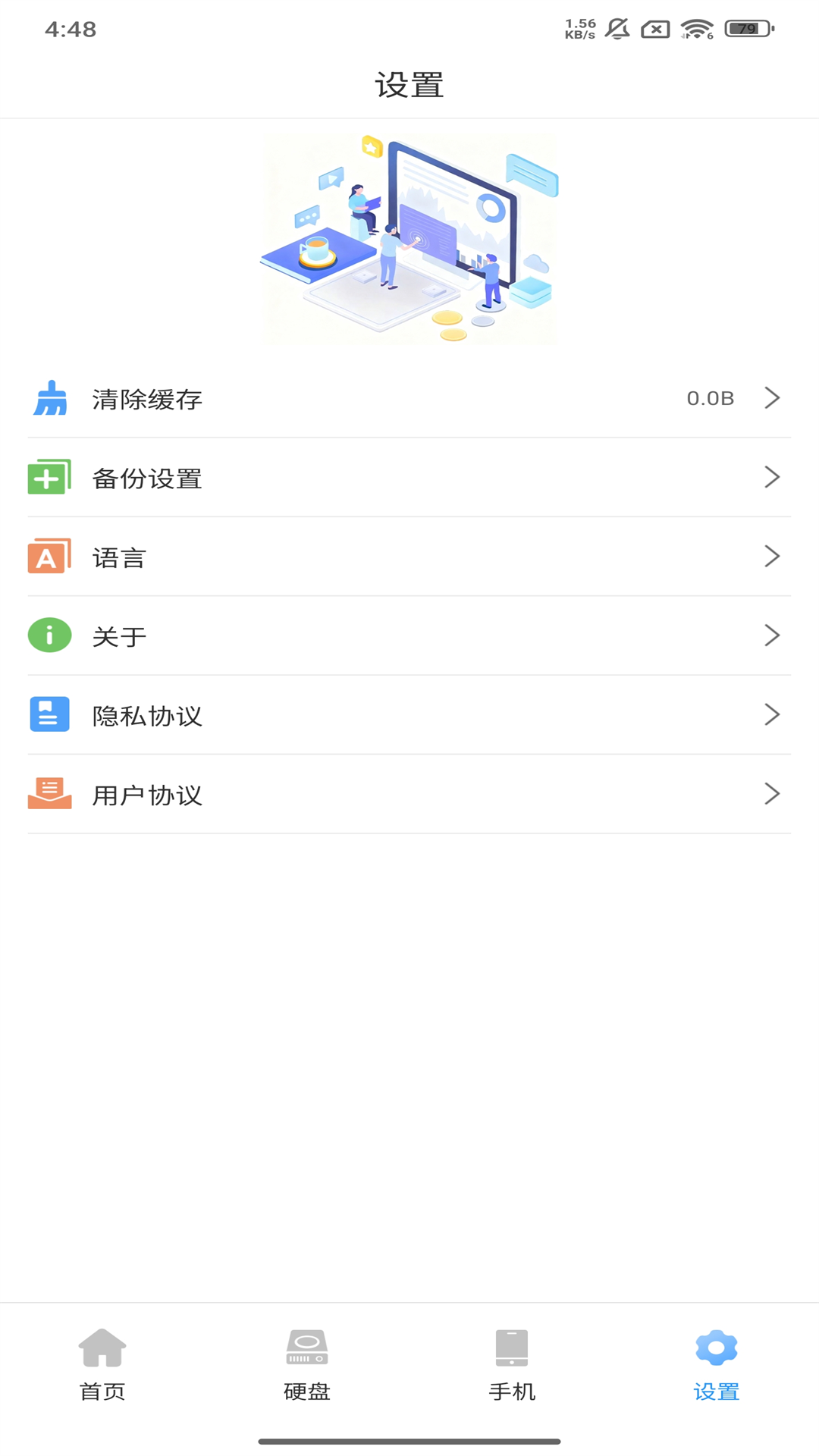Click the orange user agreement icon

click(49, 793)
